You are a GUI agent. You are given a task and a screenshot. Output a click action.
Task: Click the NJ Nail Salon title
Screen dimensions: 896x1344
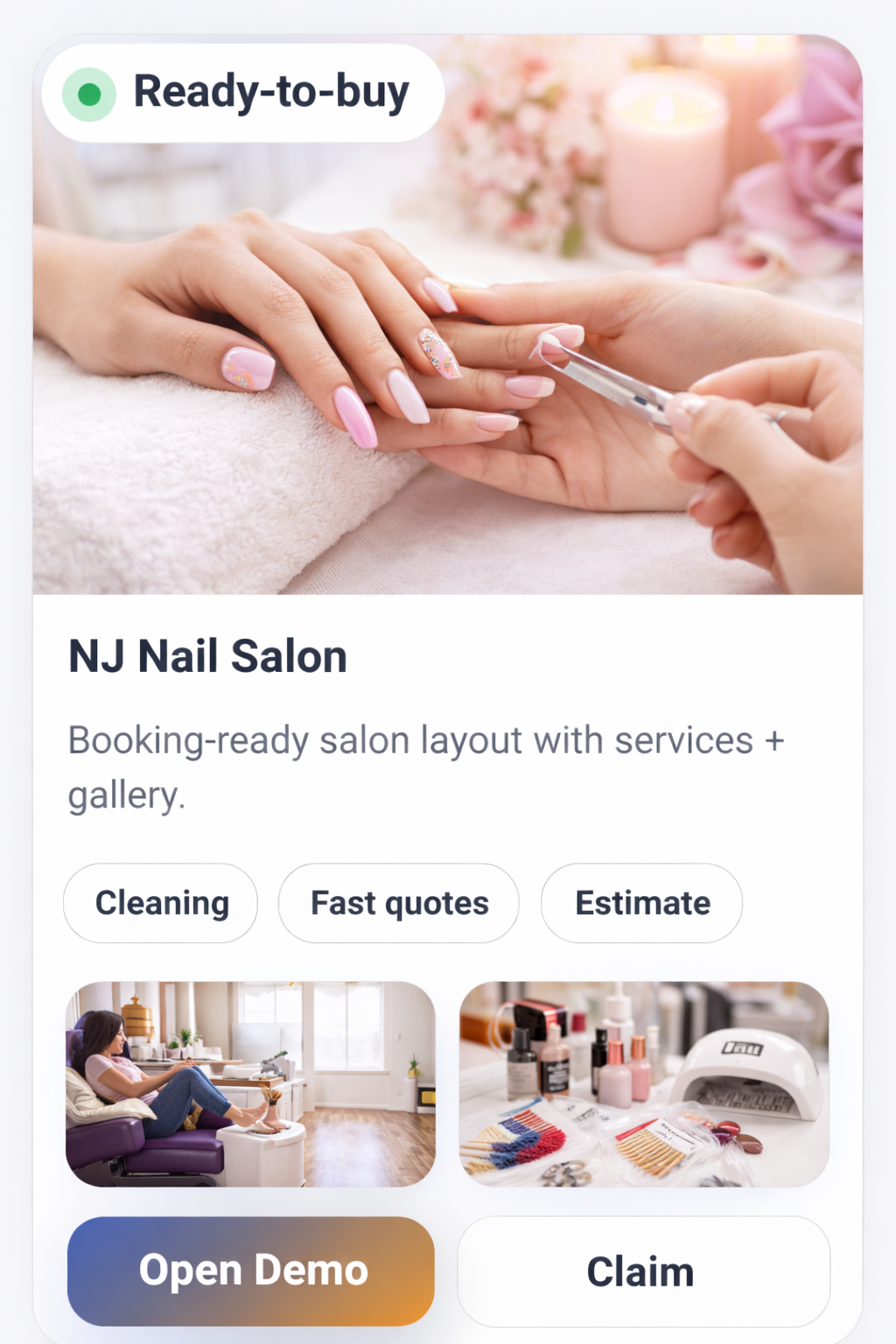tap(207, 656)
